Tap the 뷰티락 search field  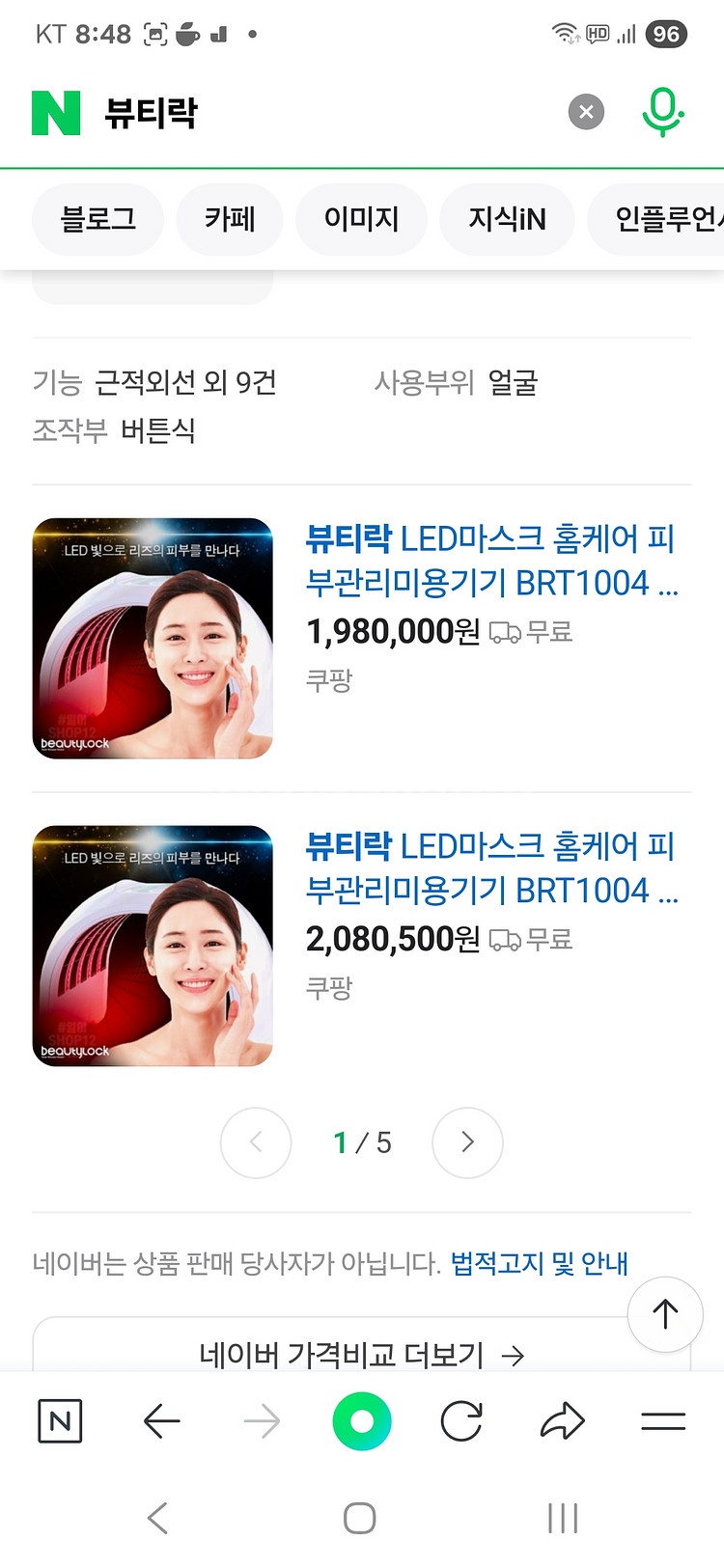pos(319,113)
